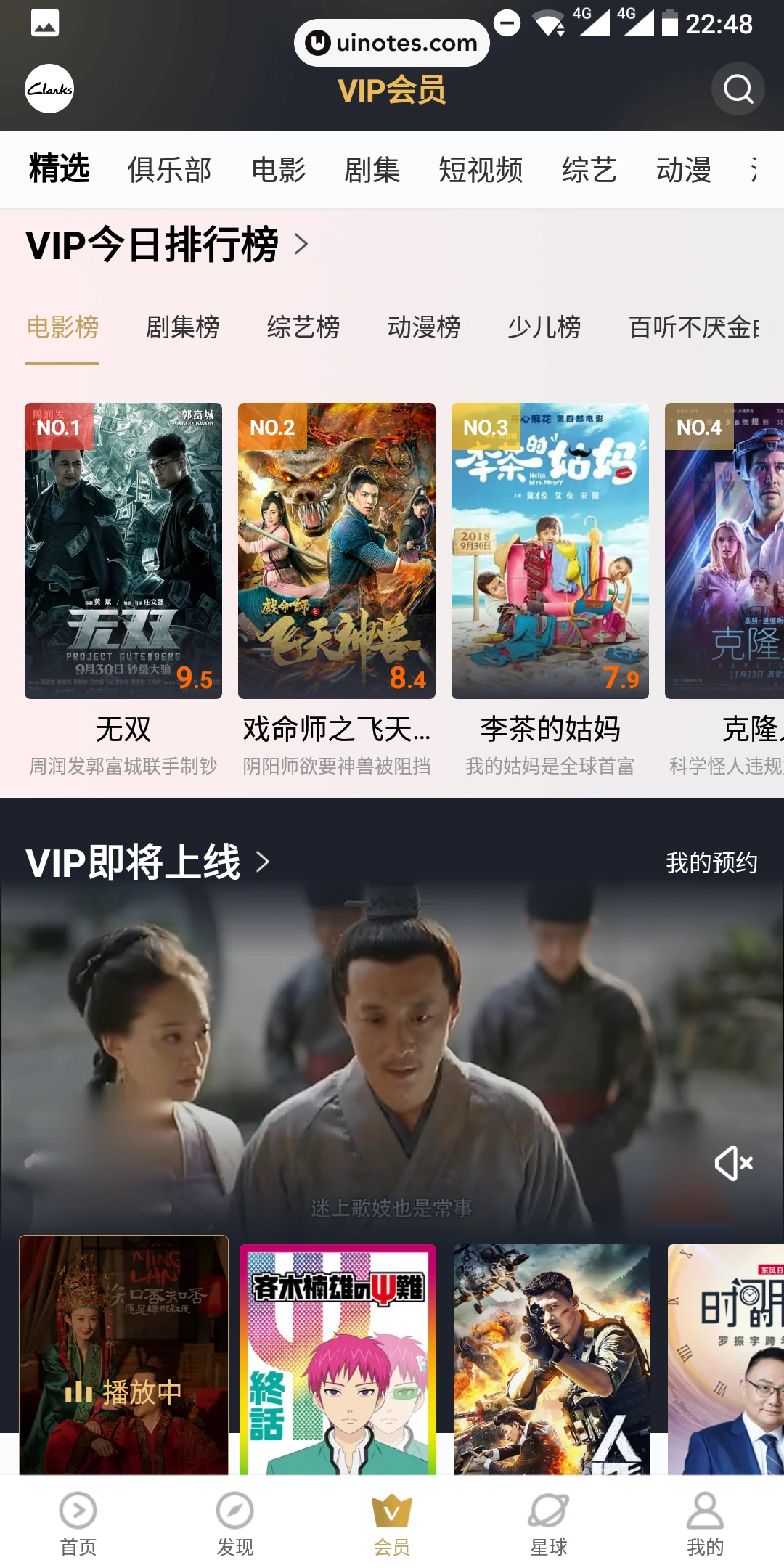This screenshot has height=1568, width=784.
Task: View the 动漫榜 ranking
Action: coord(423,327)
